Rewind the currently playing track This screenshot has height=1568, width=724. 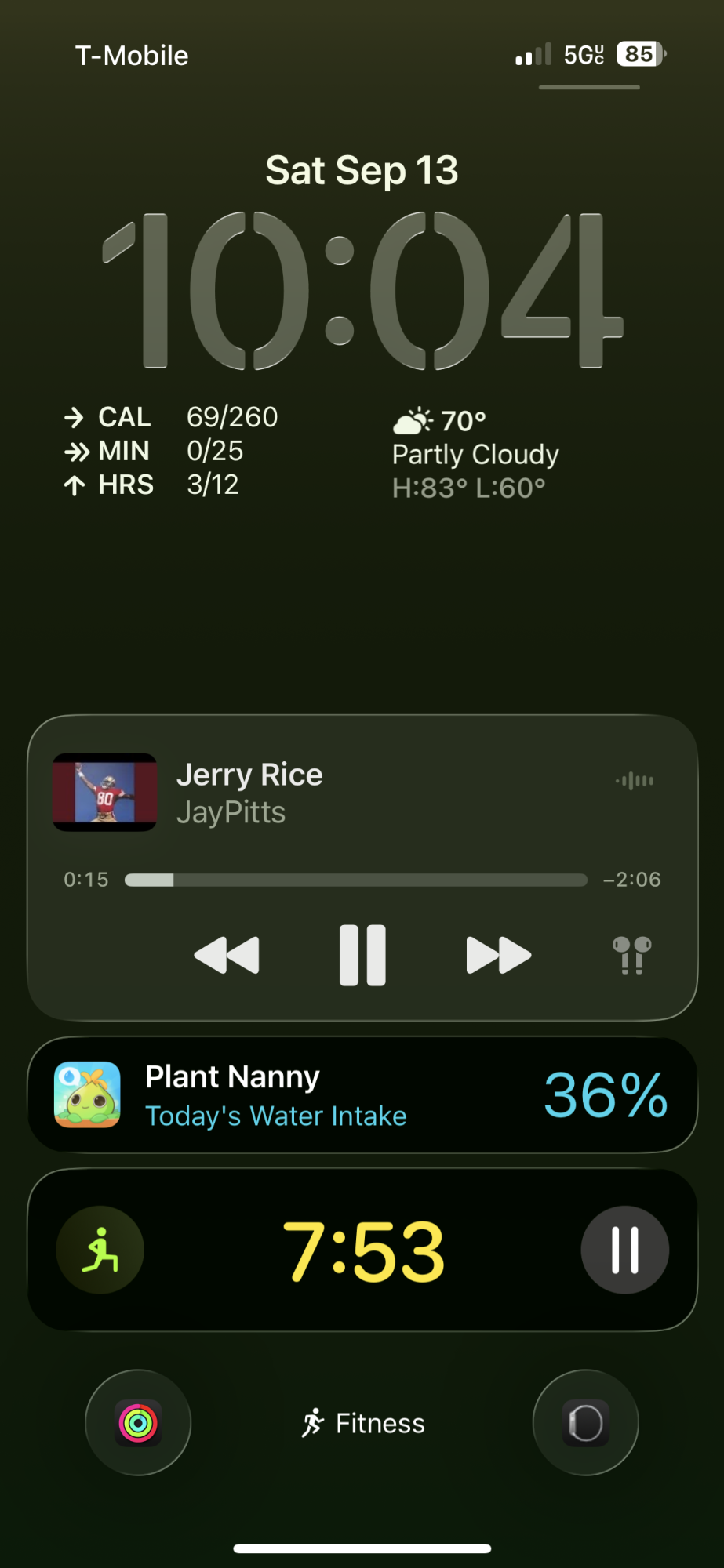(227, 954)
